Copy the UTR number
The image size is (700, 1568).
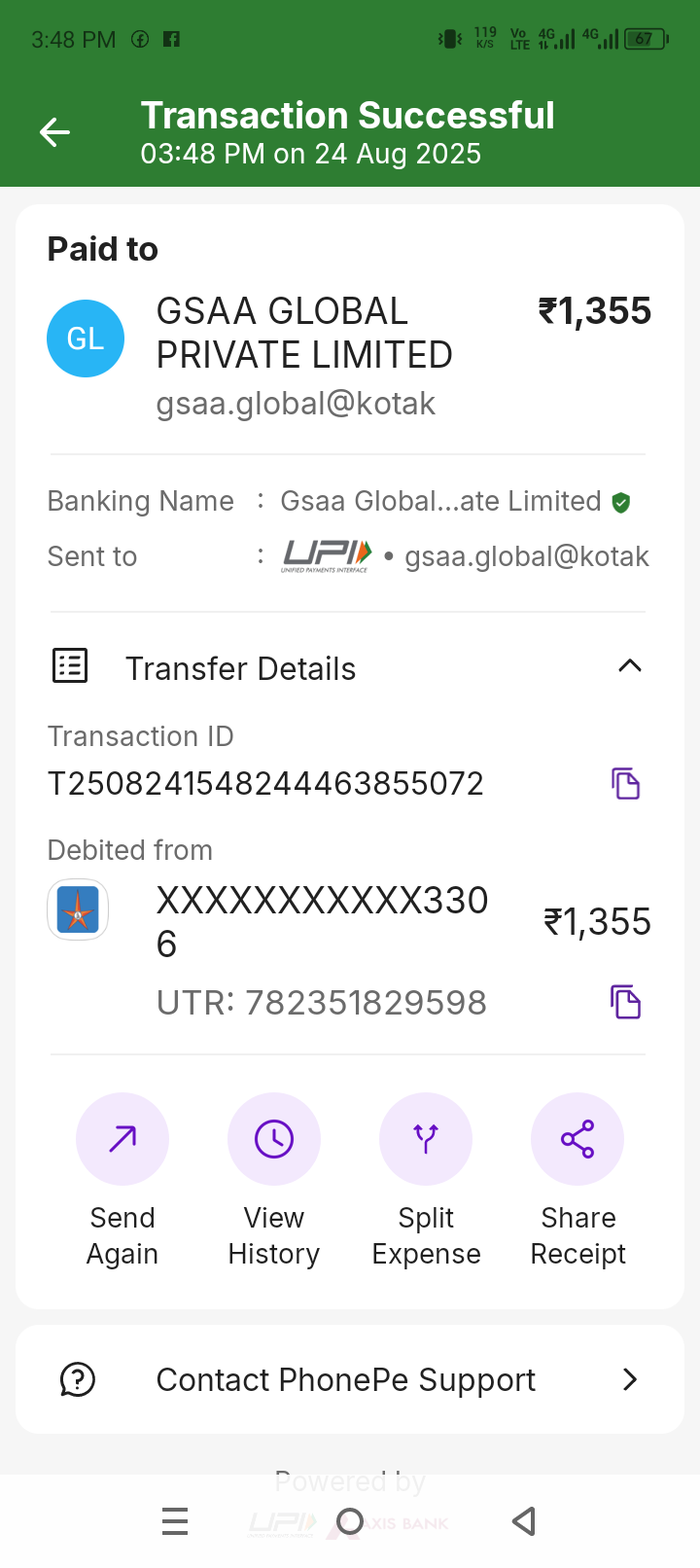click(625, 1002)
